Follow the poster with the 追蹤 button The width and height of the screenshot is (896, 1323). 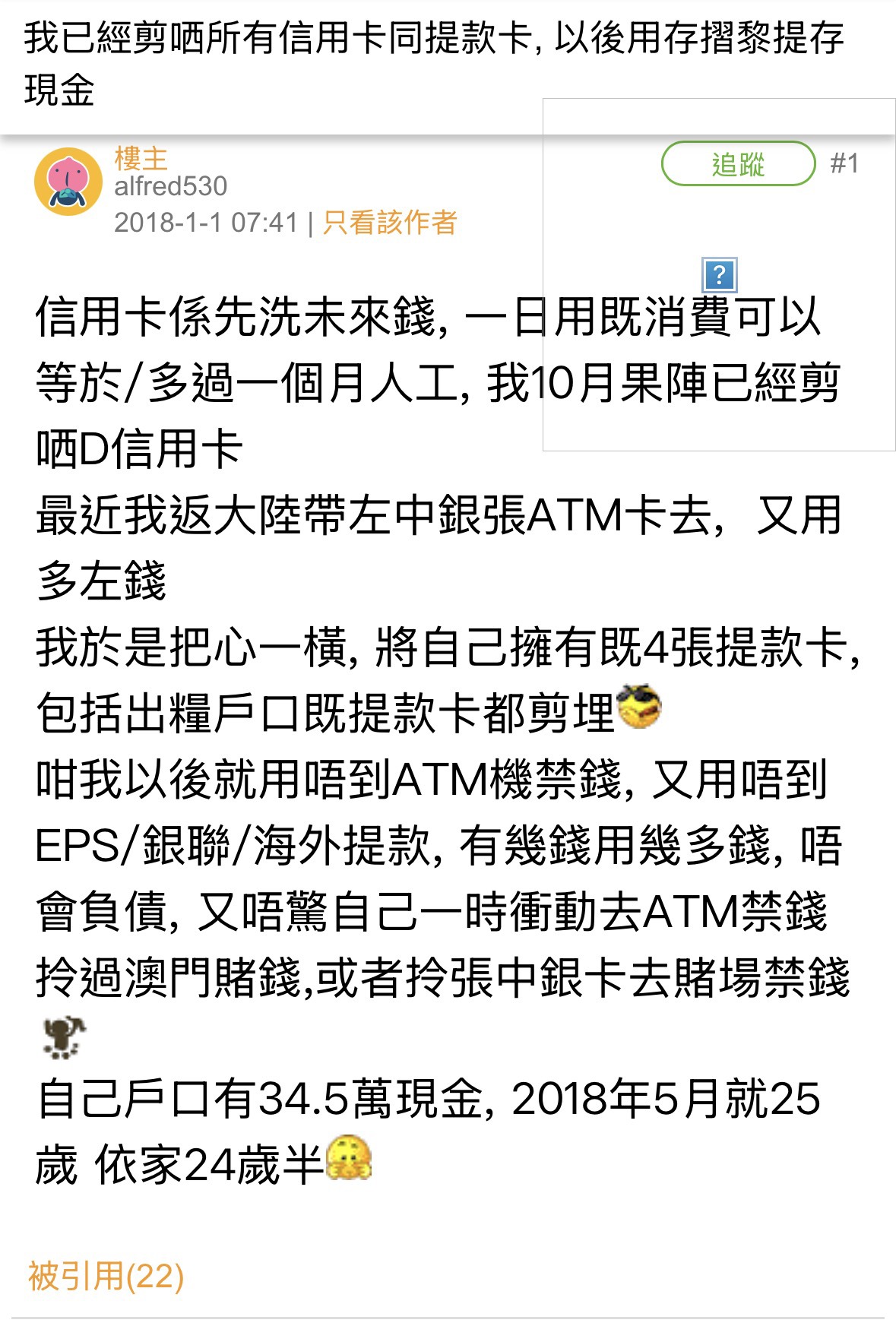click(738, 163)
